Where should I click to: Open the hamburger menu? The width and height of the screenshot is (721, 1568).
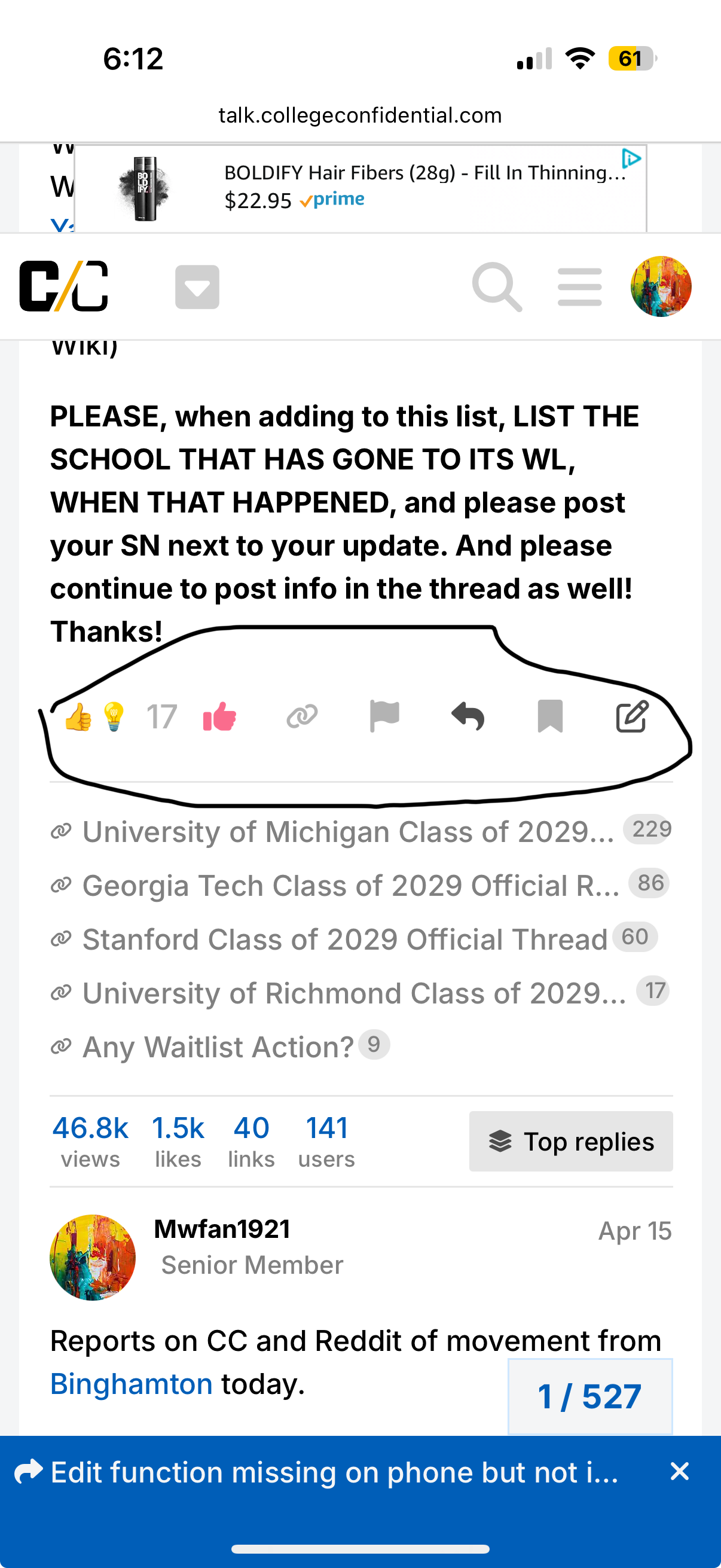579,286
